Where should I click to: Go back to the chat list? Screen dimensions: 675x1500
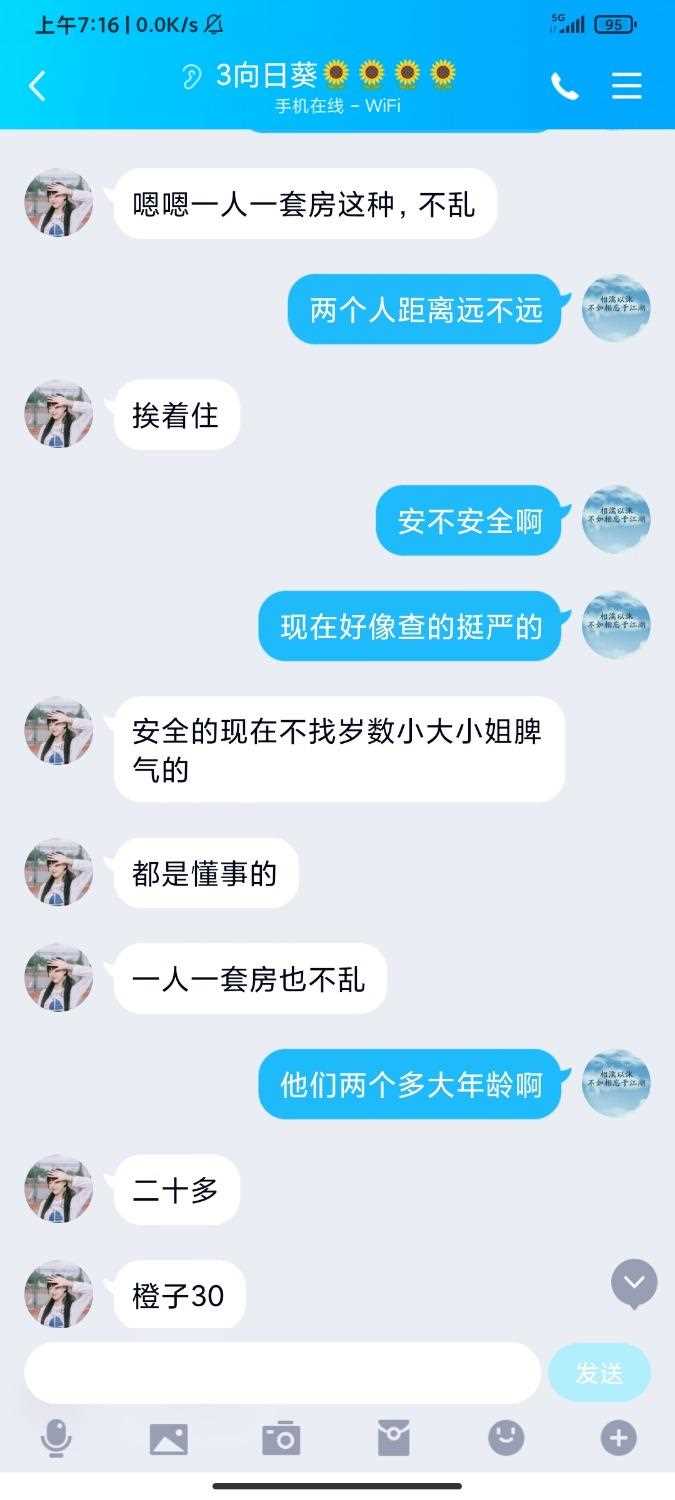[x=37, y=86]
